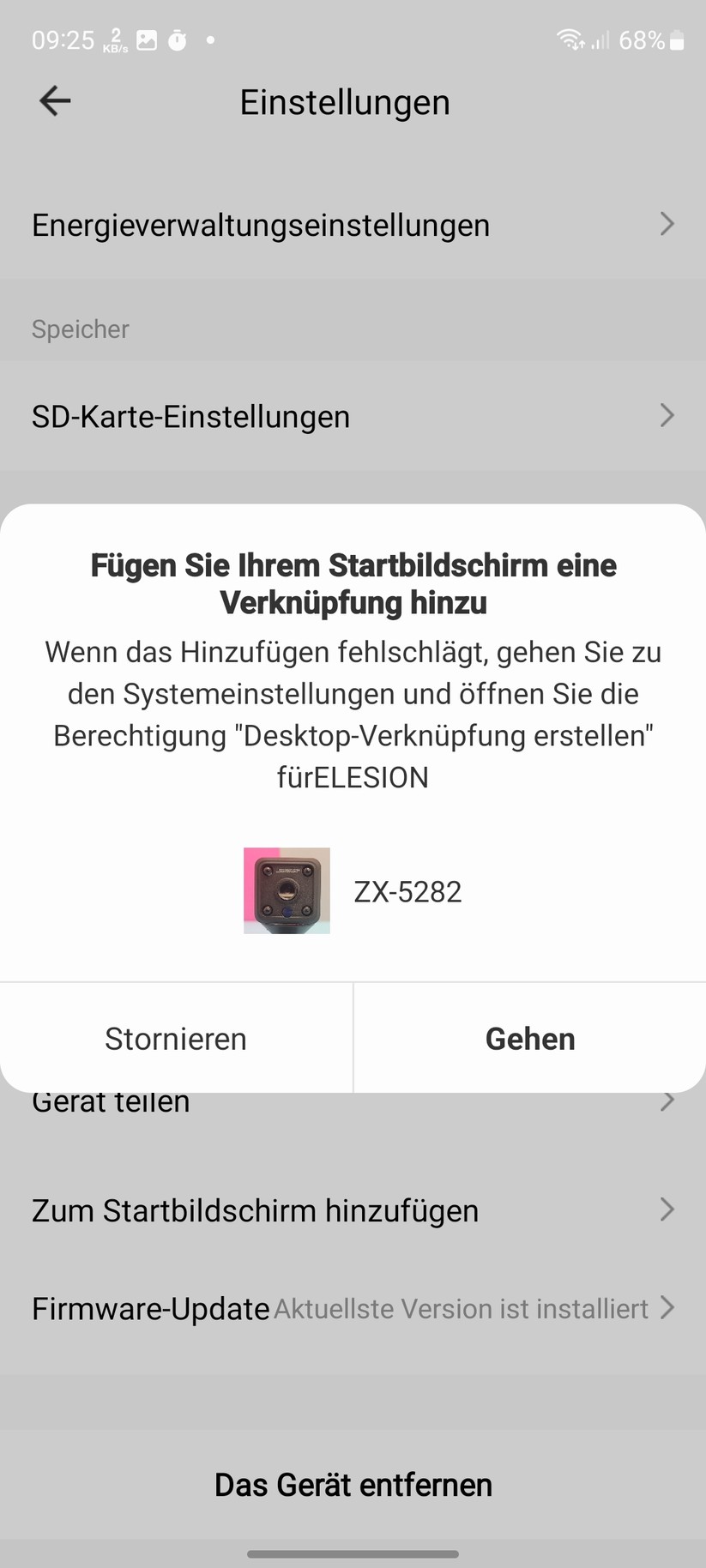
Task: Tap the ZX-5282 camera thumbnail
Action: click(x=287, y=890)
